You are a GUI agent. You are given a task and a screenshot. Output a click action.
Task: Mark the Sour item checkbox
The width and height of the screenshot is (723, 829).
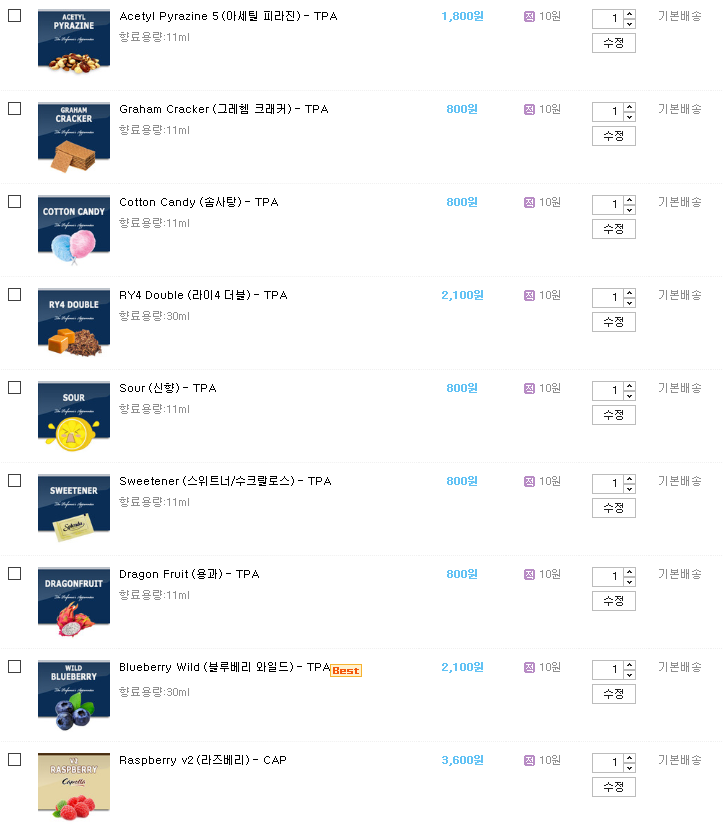[14, 388]
